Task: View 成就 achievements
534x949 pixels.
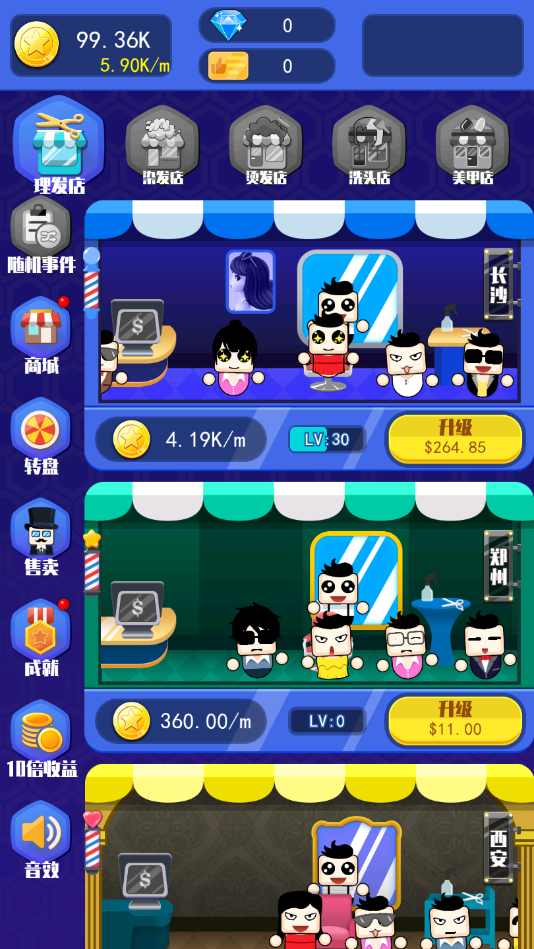Action: coord(41,638)
